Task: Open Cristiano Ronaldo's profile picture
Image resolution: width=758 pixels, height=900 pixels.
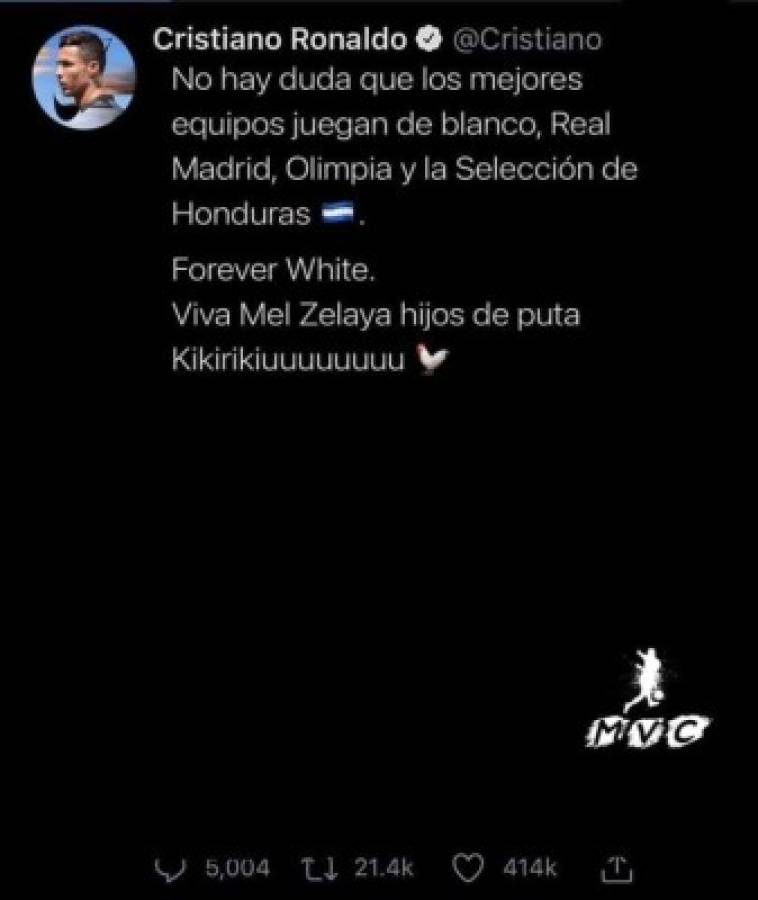Action: click(x=84, y=78)
